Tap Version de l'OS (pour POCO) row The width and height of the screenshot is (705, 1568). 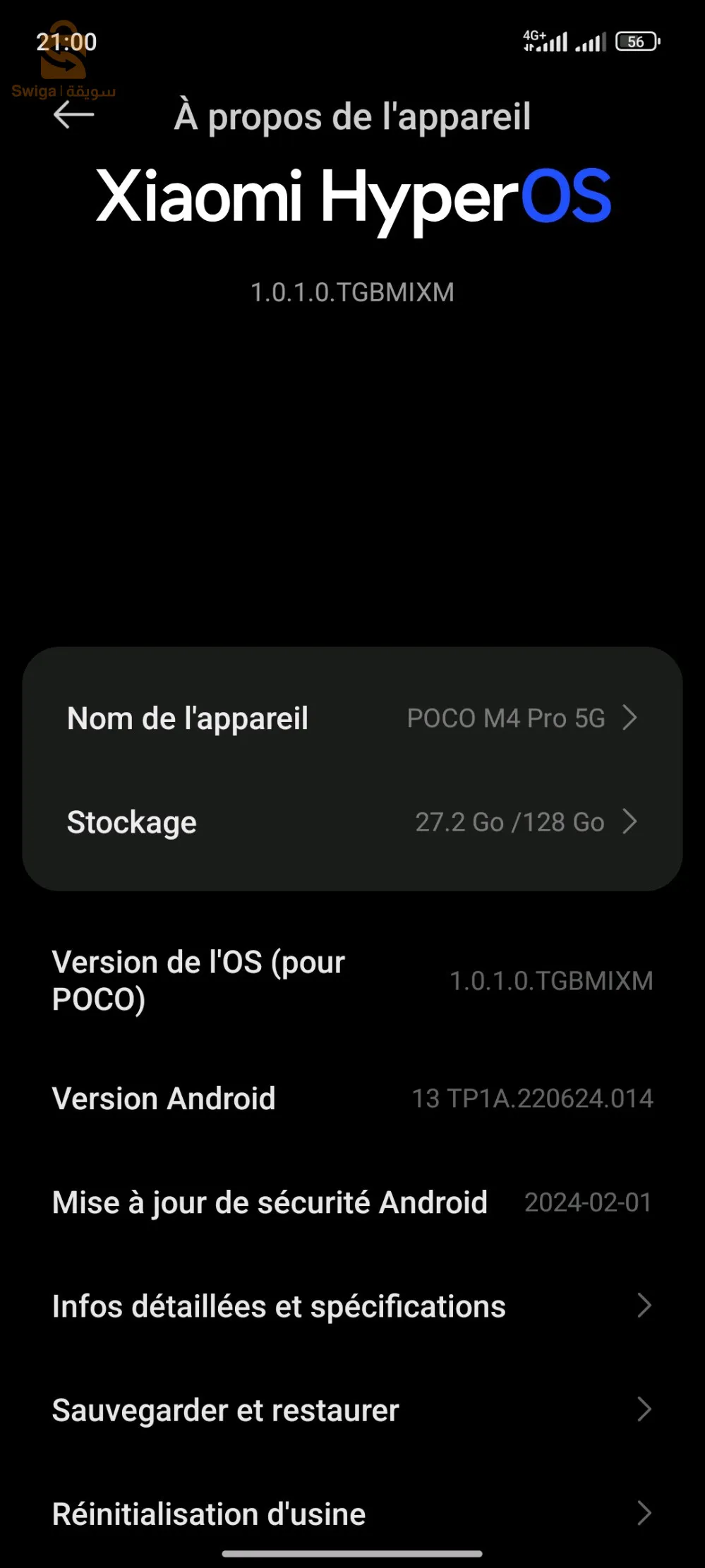(351, 981)
